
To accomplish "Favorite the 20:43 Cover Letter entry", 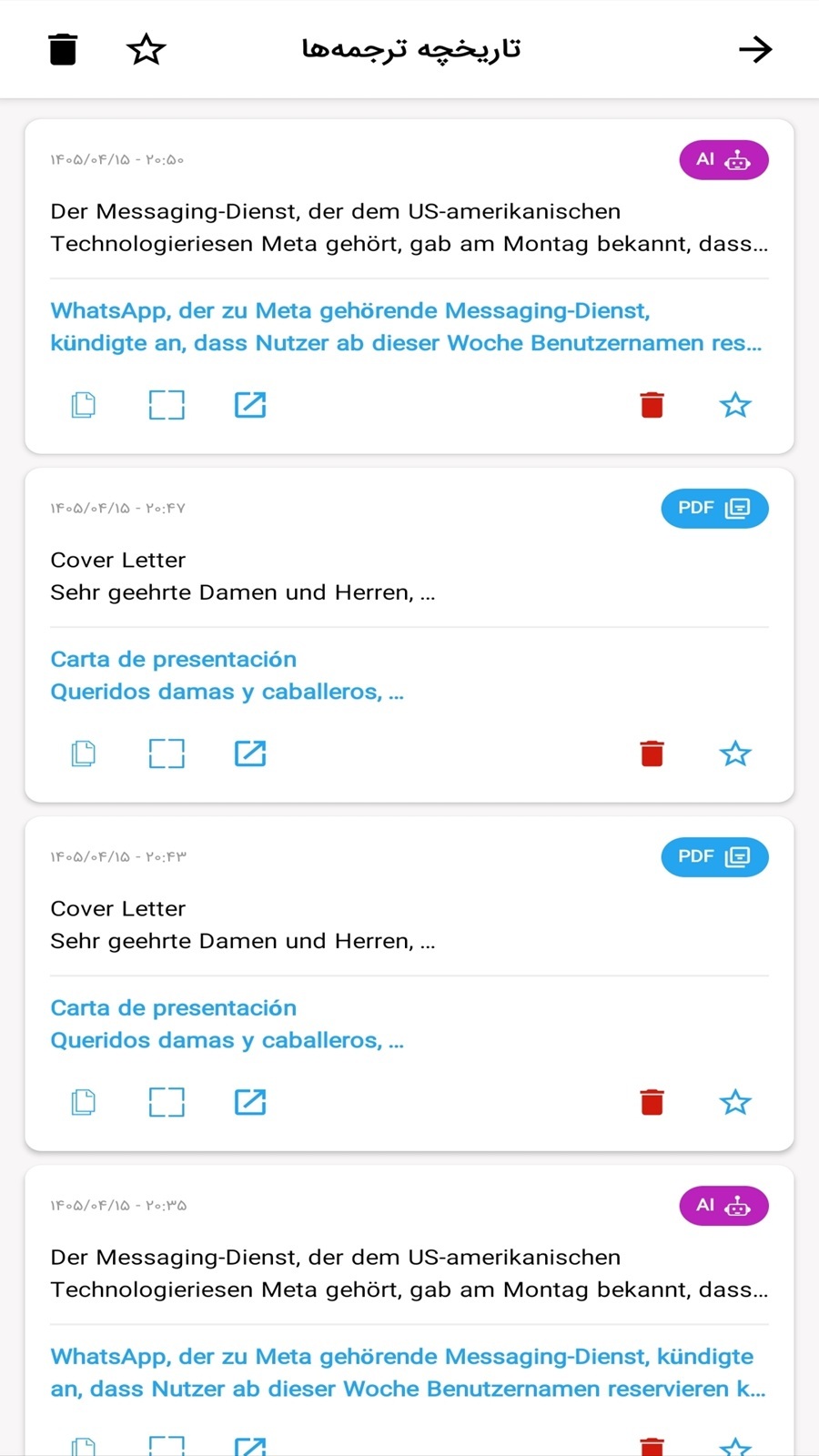I will point(735,1102).
